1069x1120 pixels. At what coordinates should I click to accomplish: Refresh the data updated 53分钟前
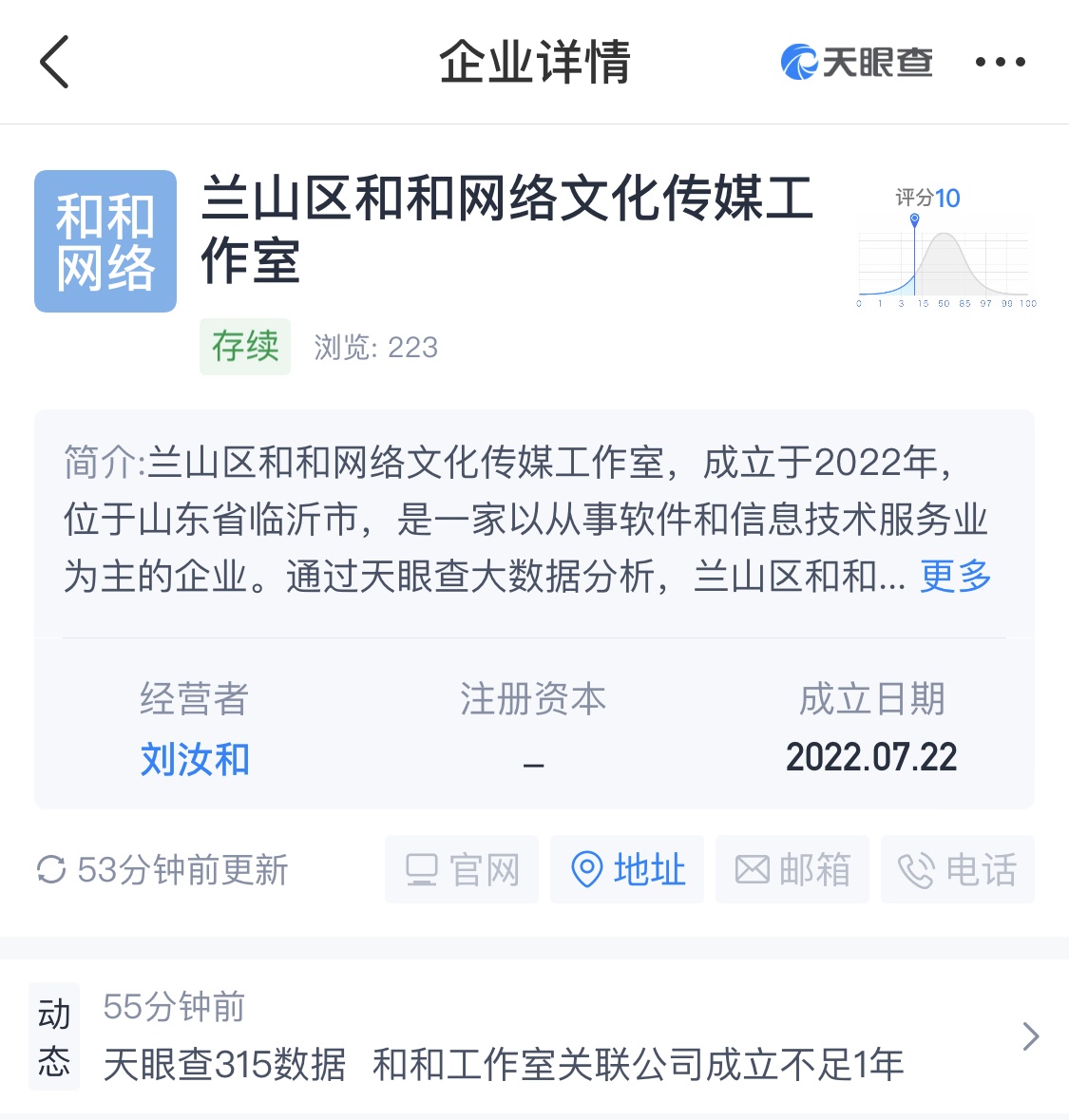click(51, 869)
